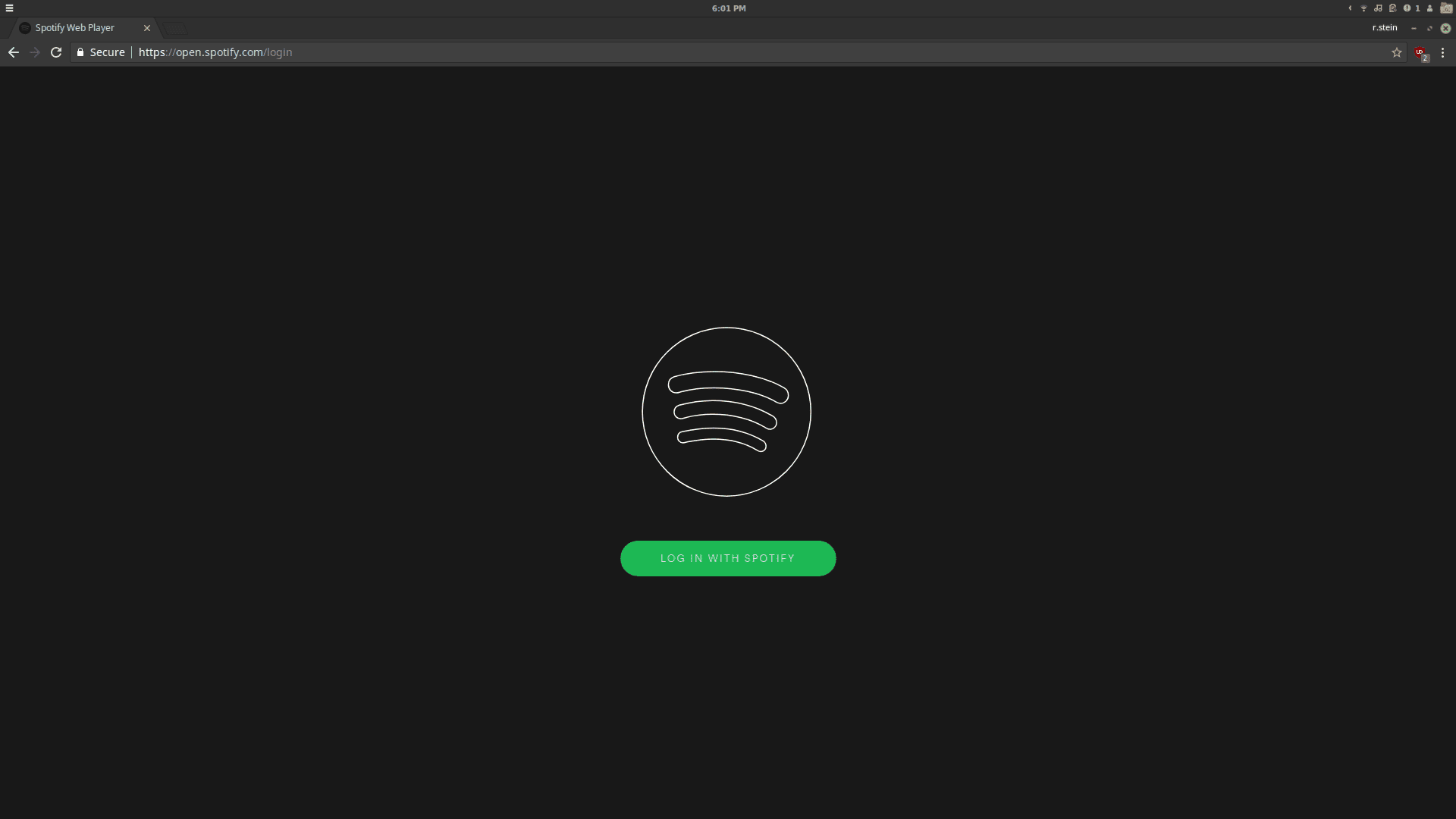Screen dimensions: 1456x819
Task: Tap Log In With Spotify button
Action: click(x=727, y=558)
